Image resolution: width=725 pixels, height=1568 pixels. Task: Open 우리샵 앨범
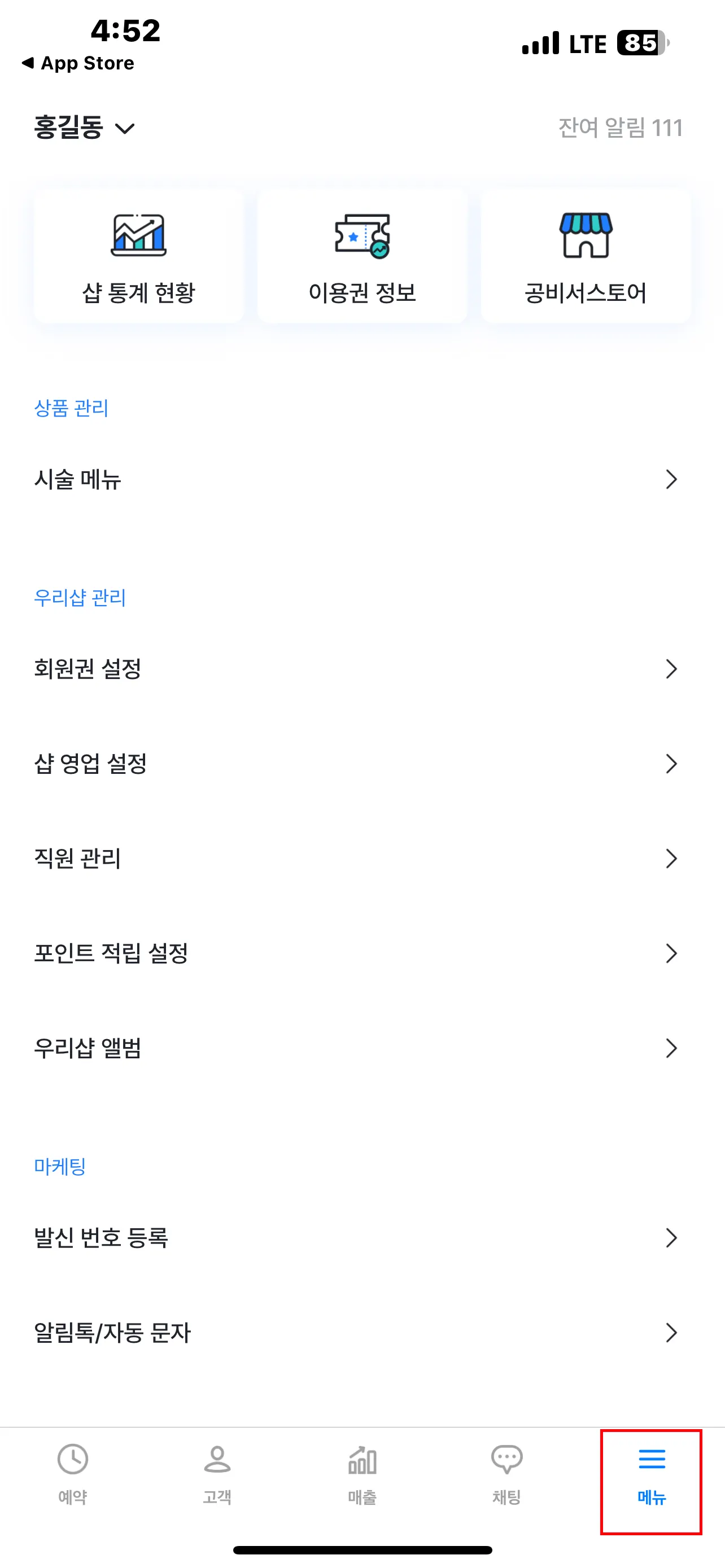pos(362,1048)
